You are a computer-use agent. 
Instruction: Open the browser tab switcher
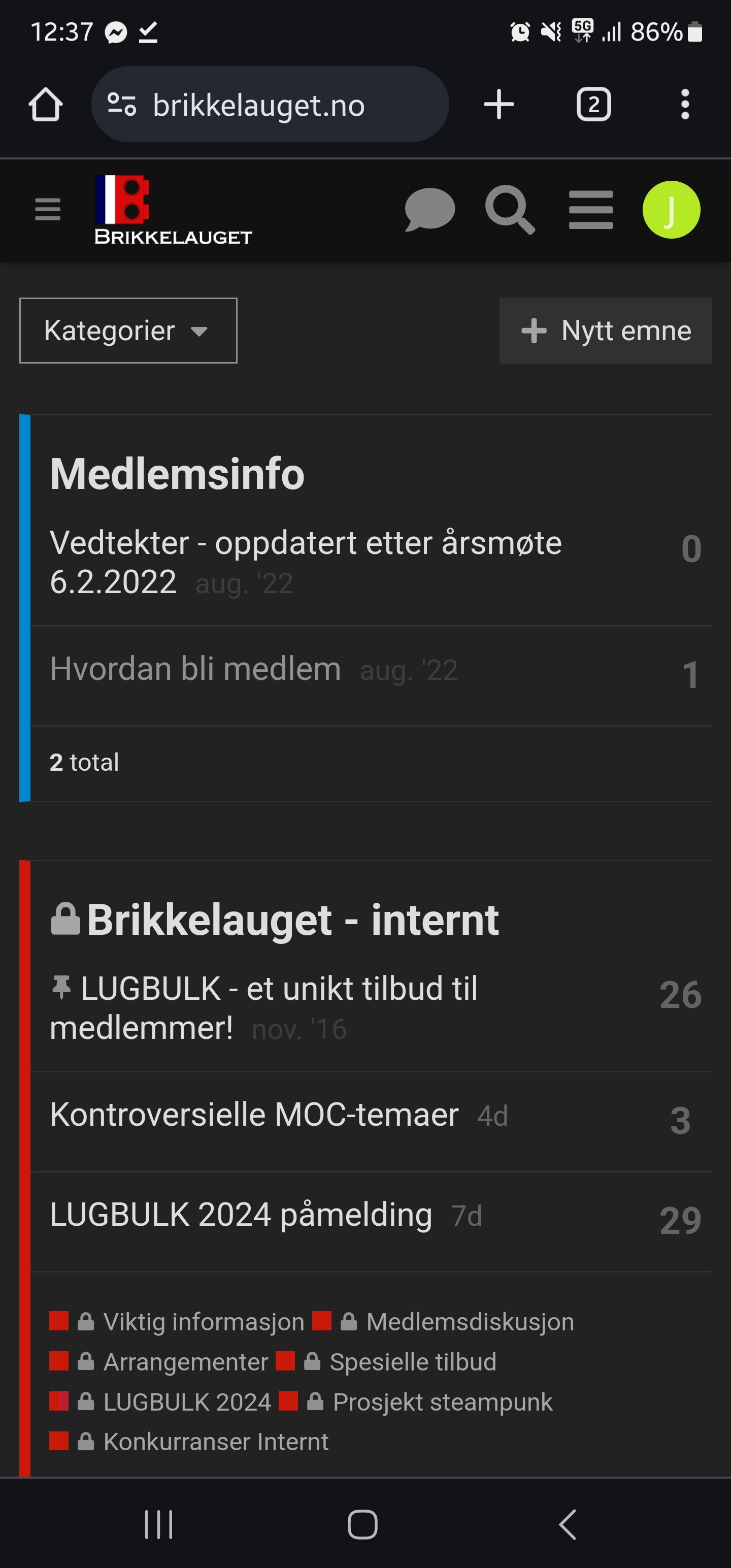(593, 104)
